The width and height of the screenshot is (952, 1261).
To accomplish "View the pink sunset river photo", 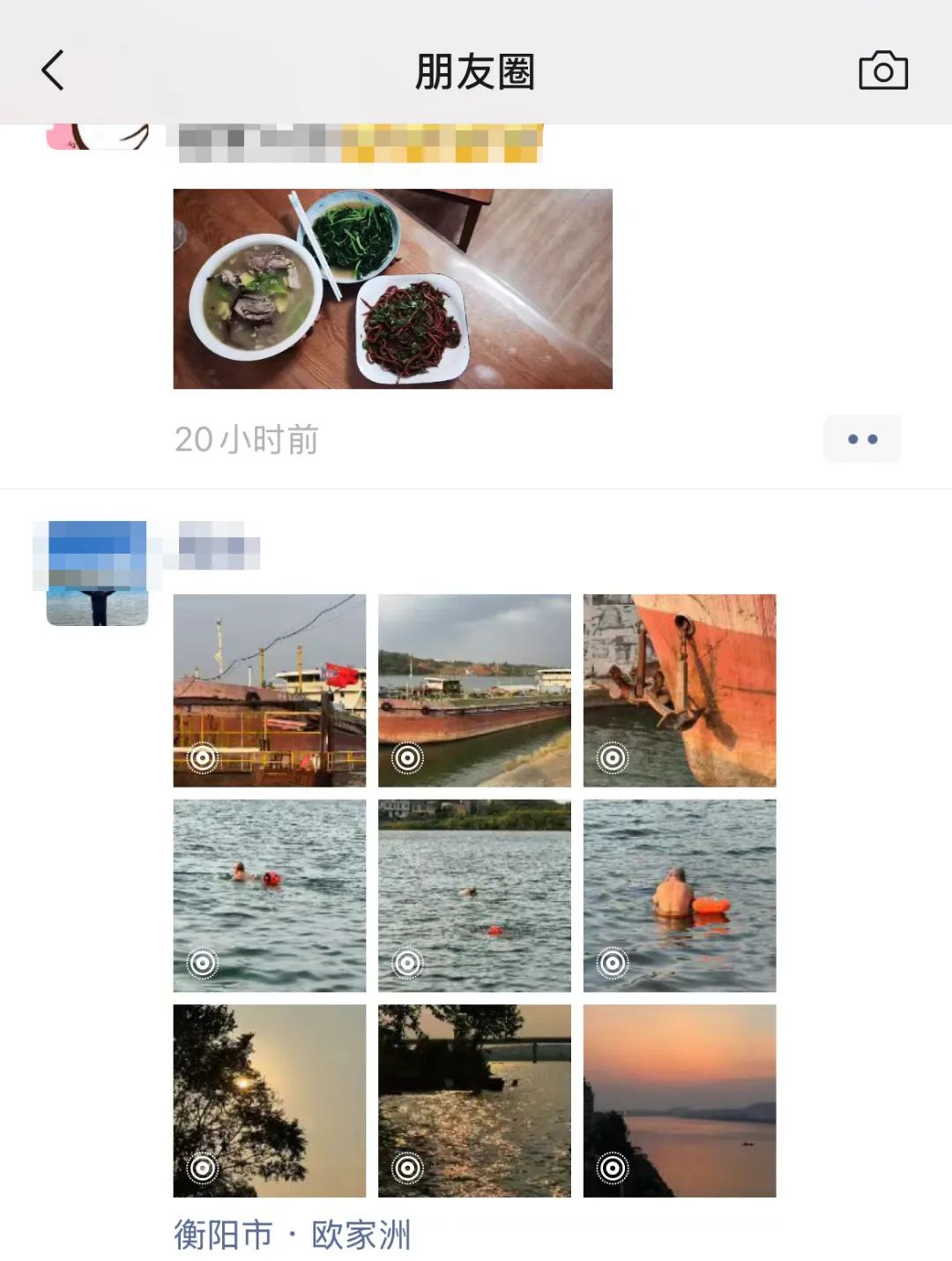I will point(680,1101).
